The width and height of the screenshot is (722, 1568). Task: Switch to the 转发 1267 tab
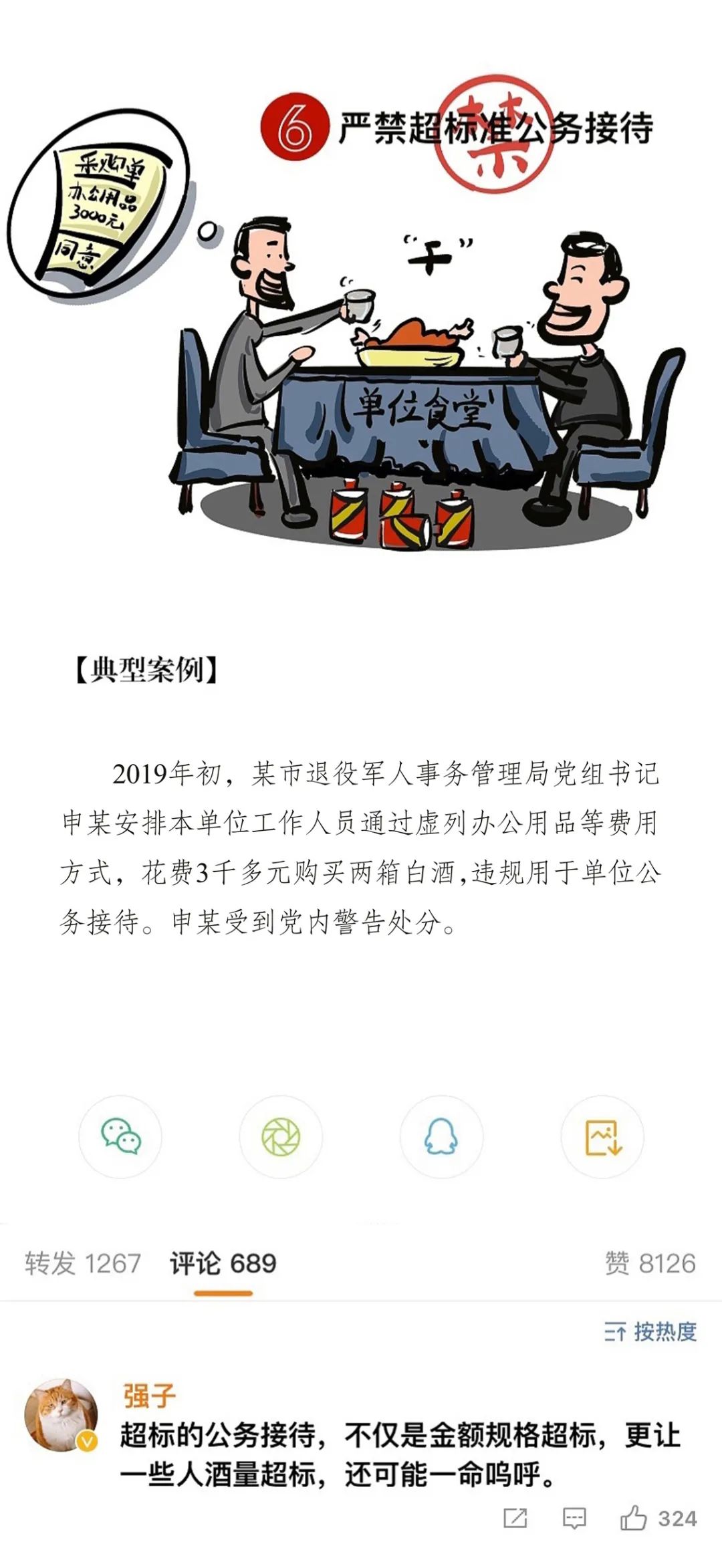pos(83,1263)
